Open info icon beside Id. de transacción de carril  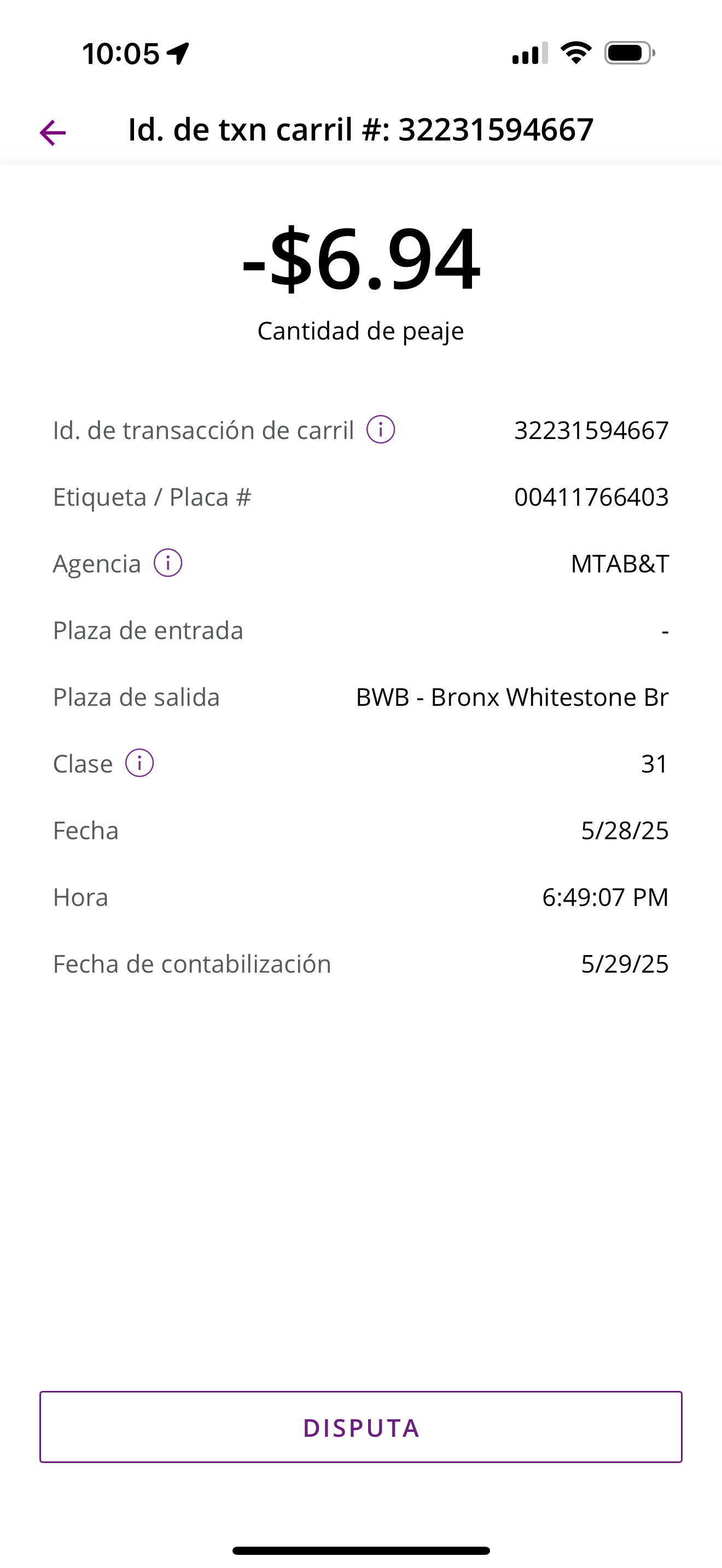point(381,430)
